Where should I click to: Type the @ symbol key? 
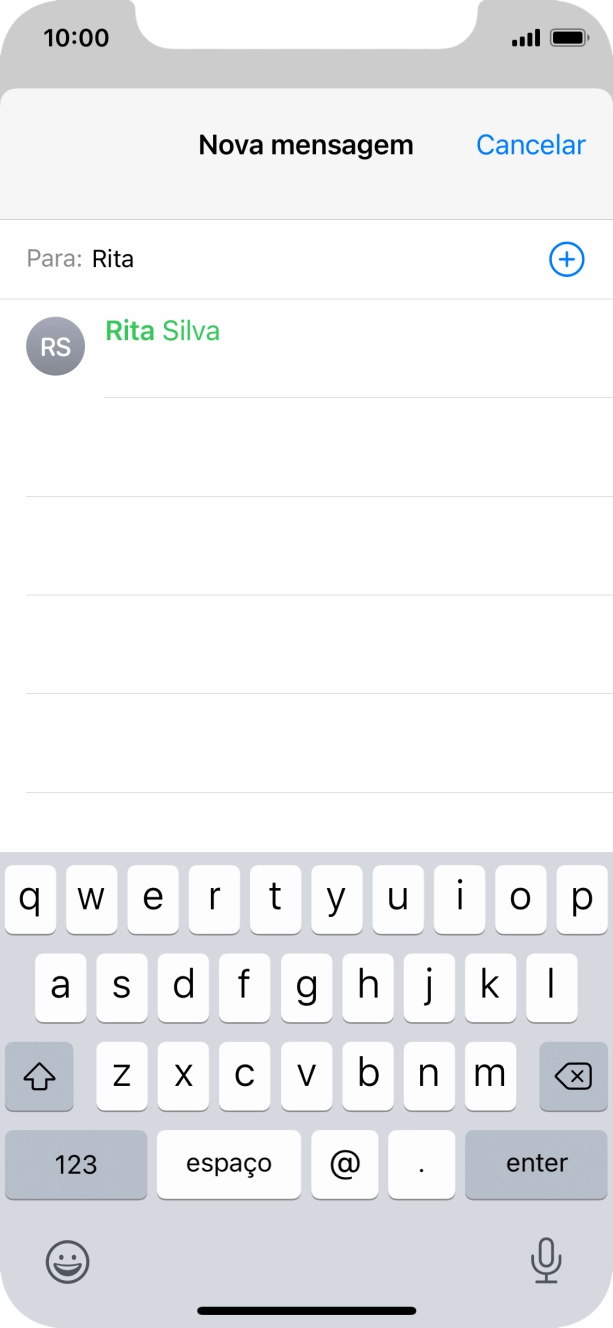tap(345, 1164)
